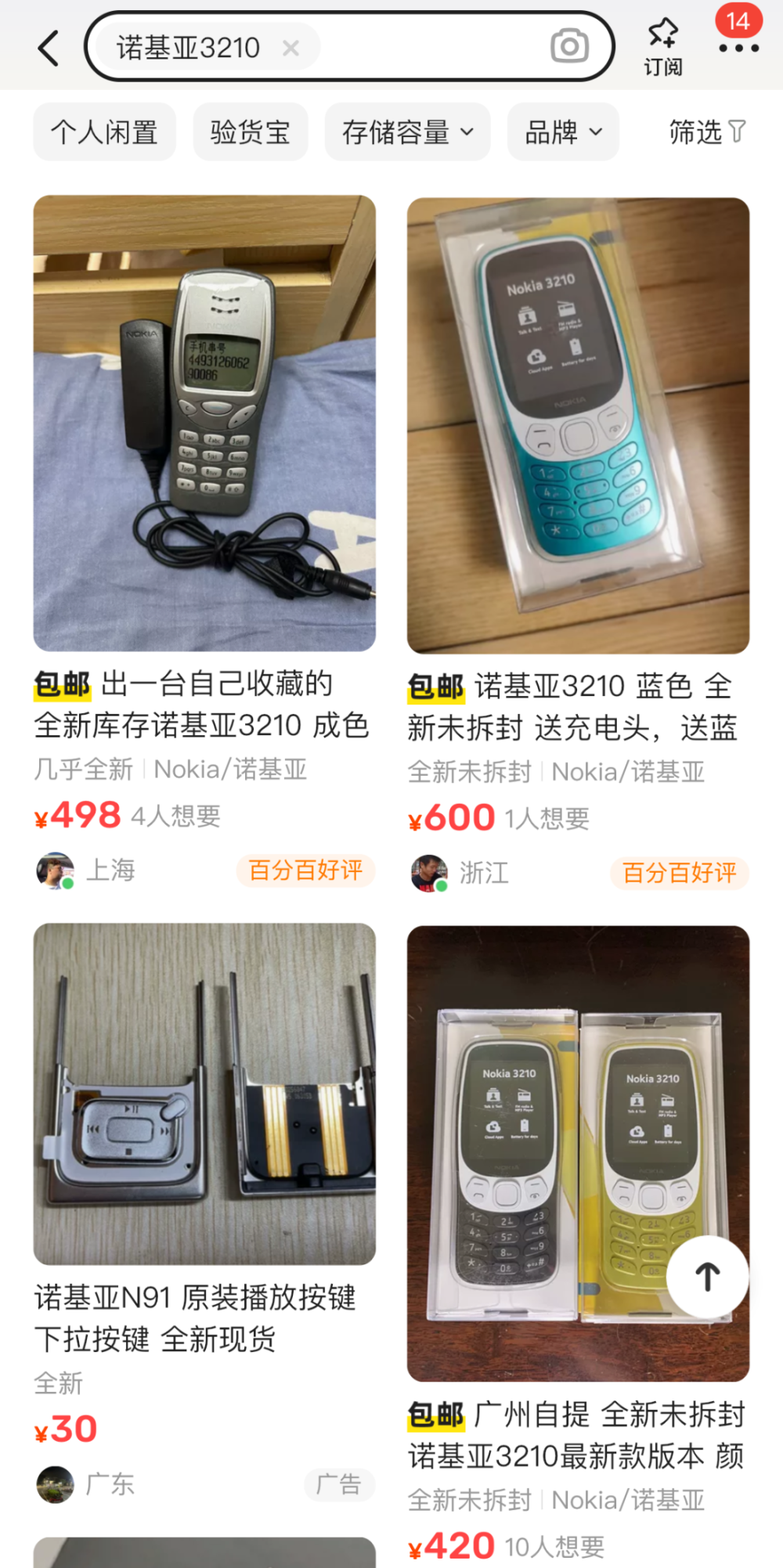Open the Shanghai seller's avatar
783x1568 pixels.
pos(55,869)
